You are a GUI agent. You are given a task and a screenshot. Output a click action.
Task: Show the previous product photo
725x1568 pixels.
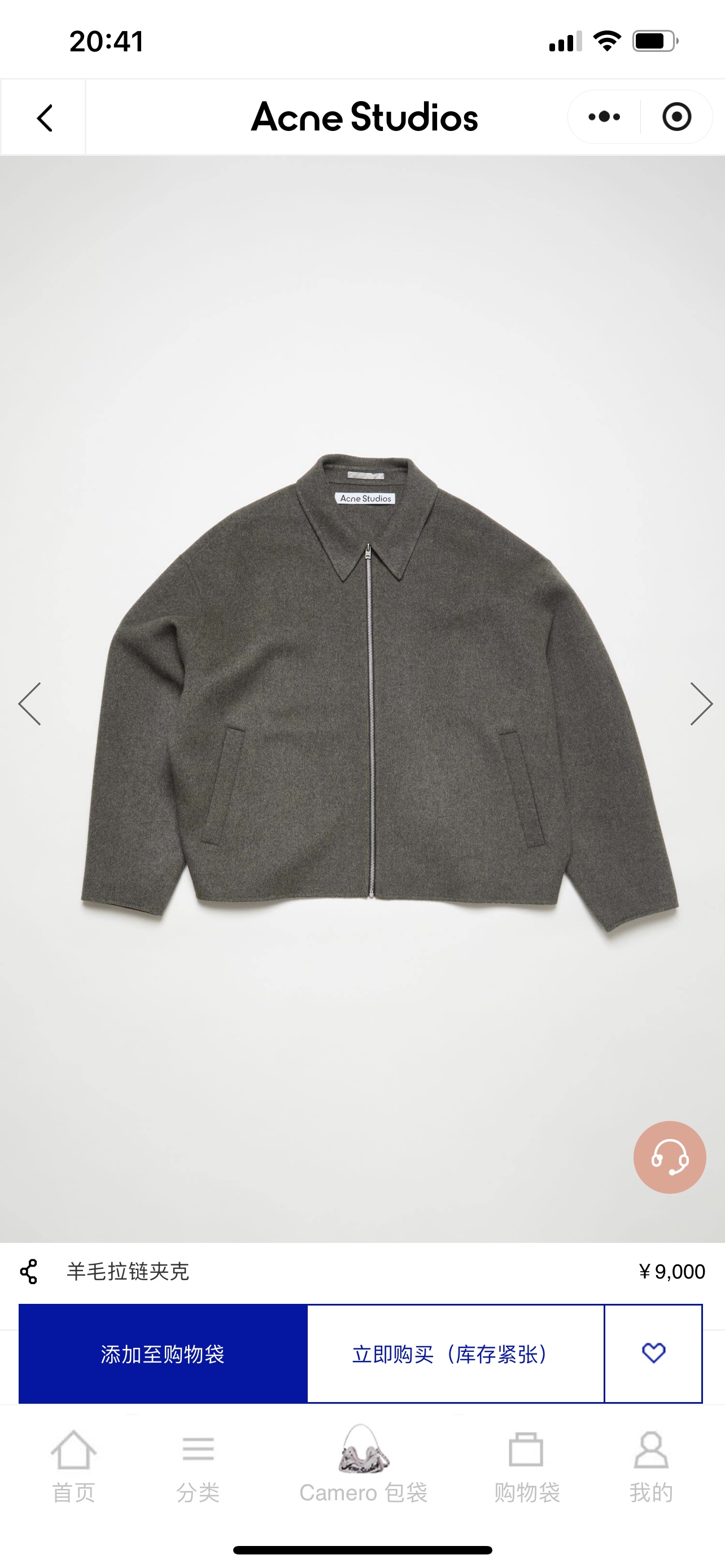point(30,704)
